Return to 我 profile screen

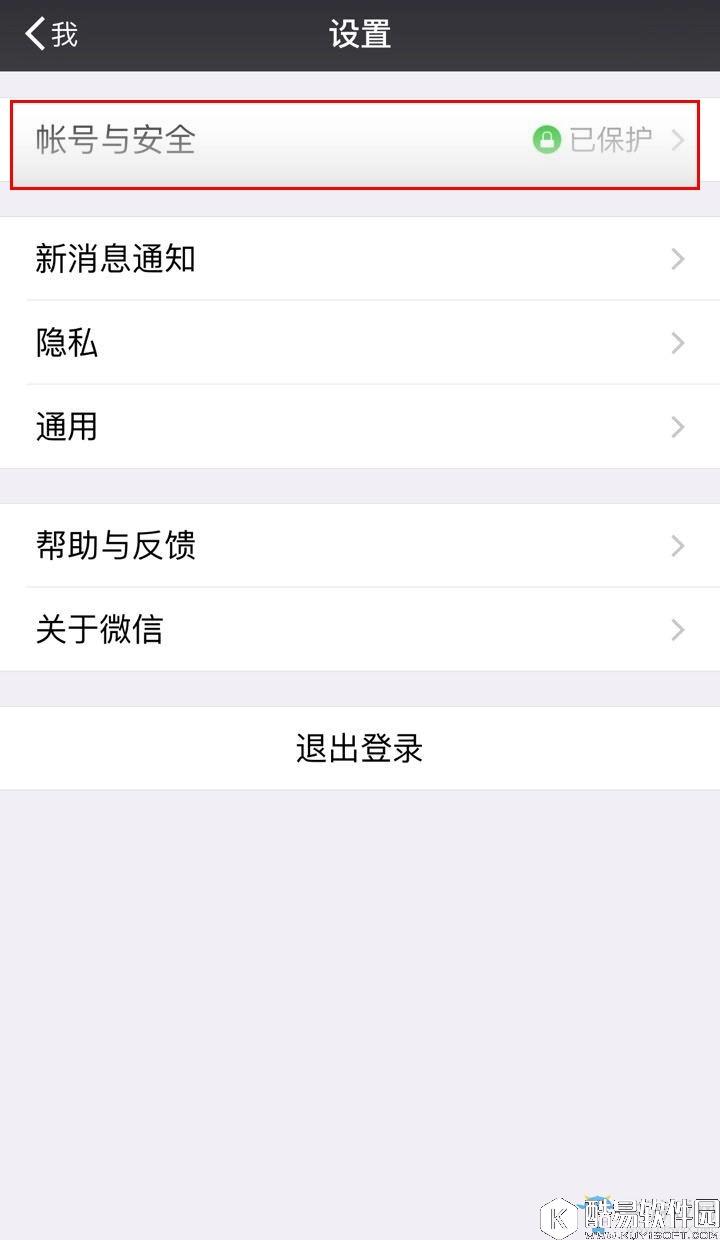(50, 34)
